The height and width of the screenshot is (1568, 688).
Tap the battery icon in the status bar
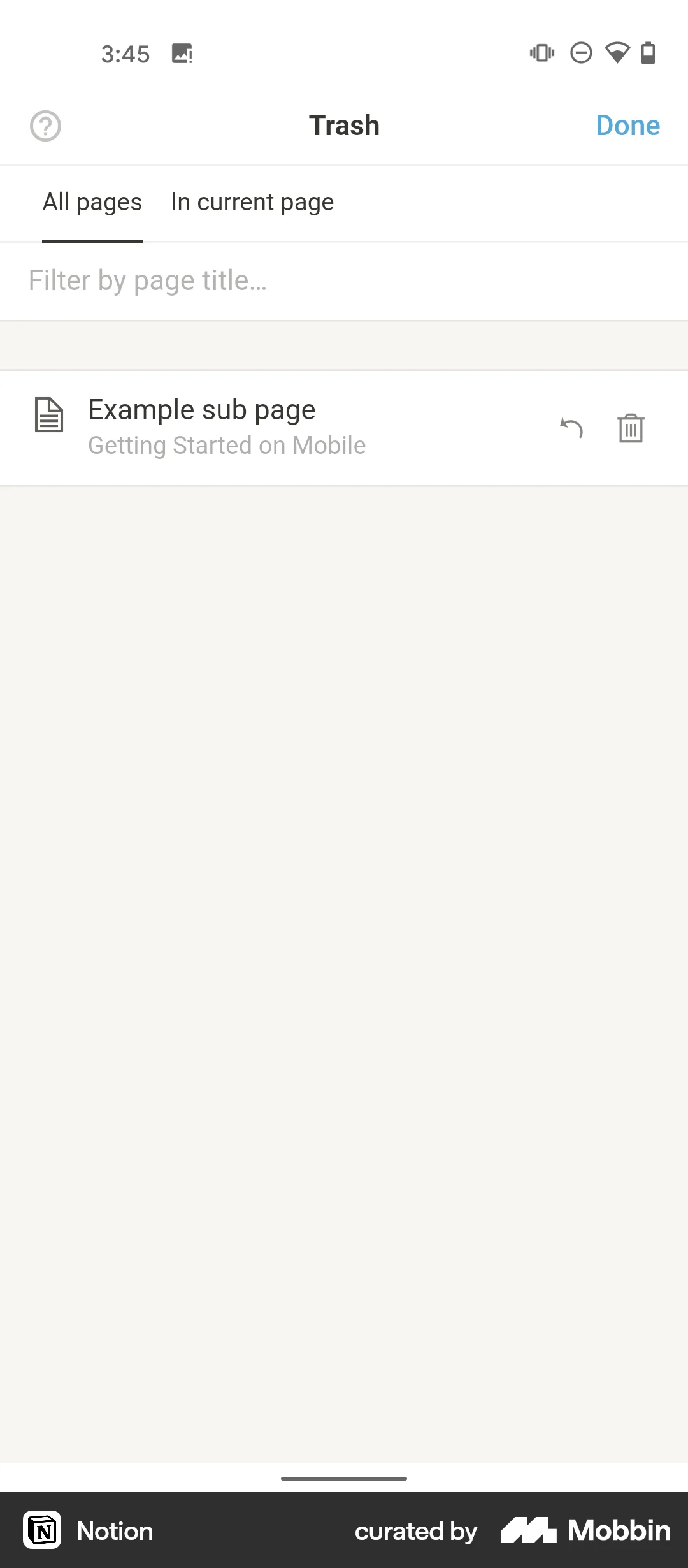tap(649, 54)
